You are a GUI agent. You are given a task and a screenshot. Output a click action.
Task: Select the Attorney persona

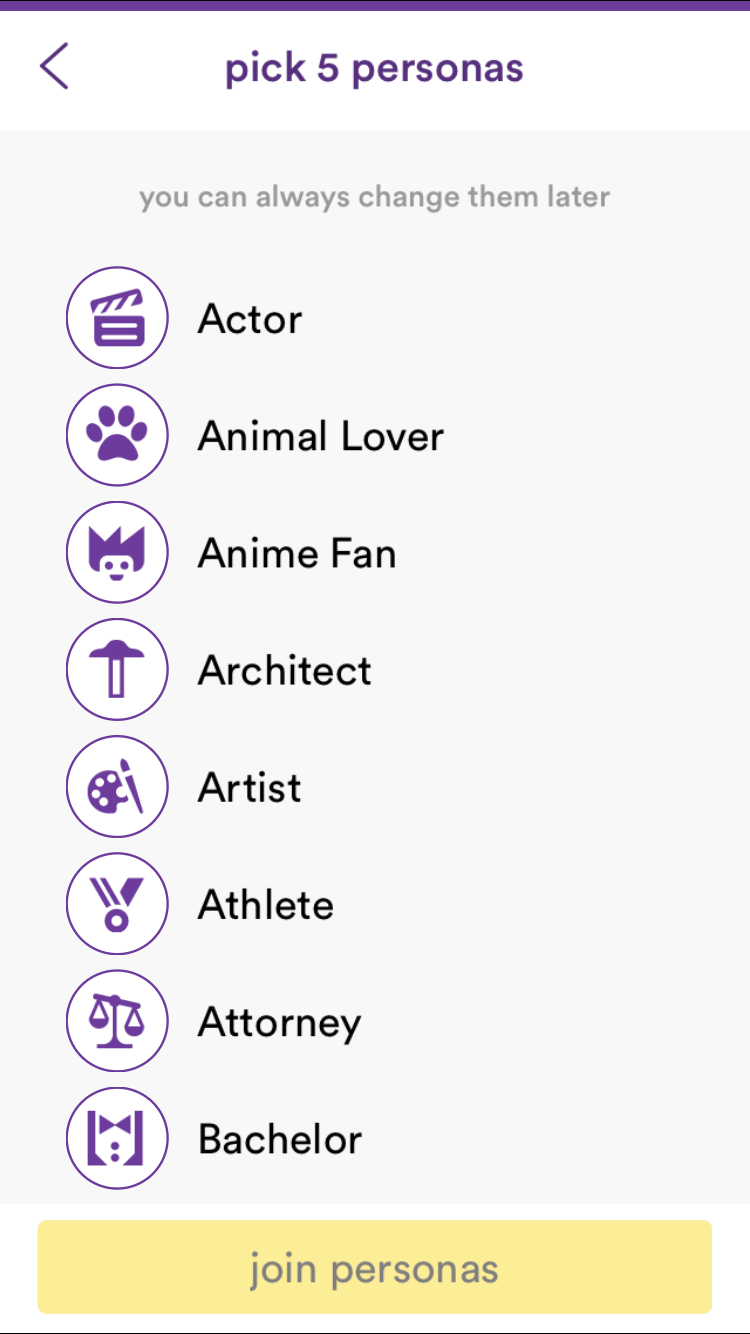pos(375,1021)
